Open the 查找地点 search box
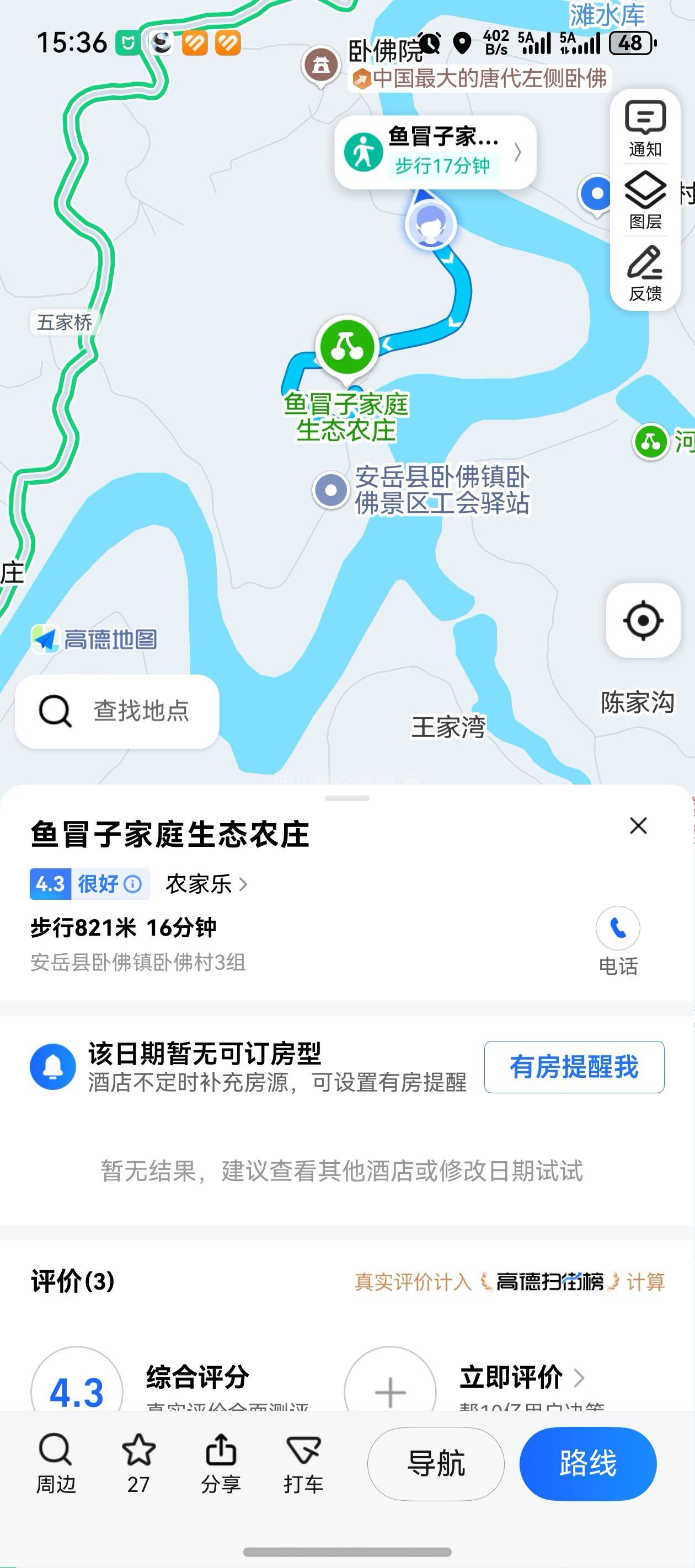Viewport: 695px width, 1568px height. (x=117, y=711)
